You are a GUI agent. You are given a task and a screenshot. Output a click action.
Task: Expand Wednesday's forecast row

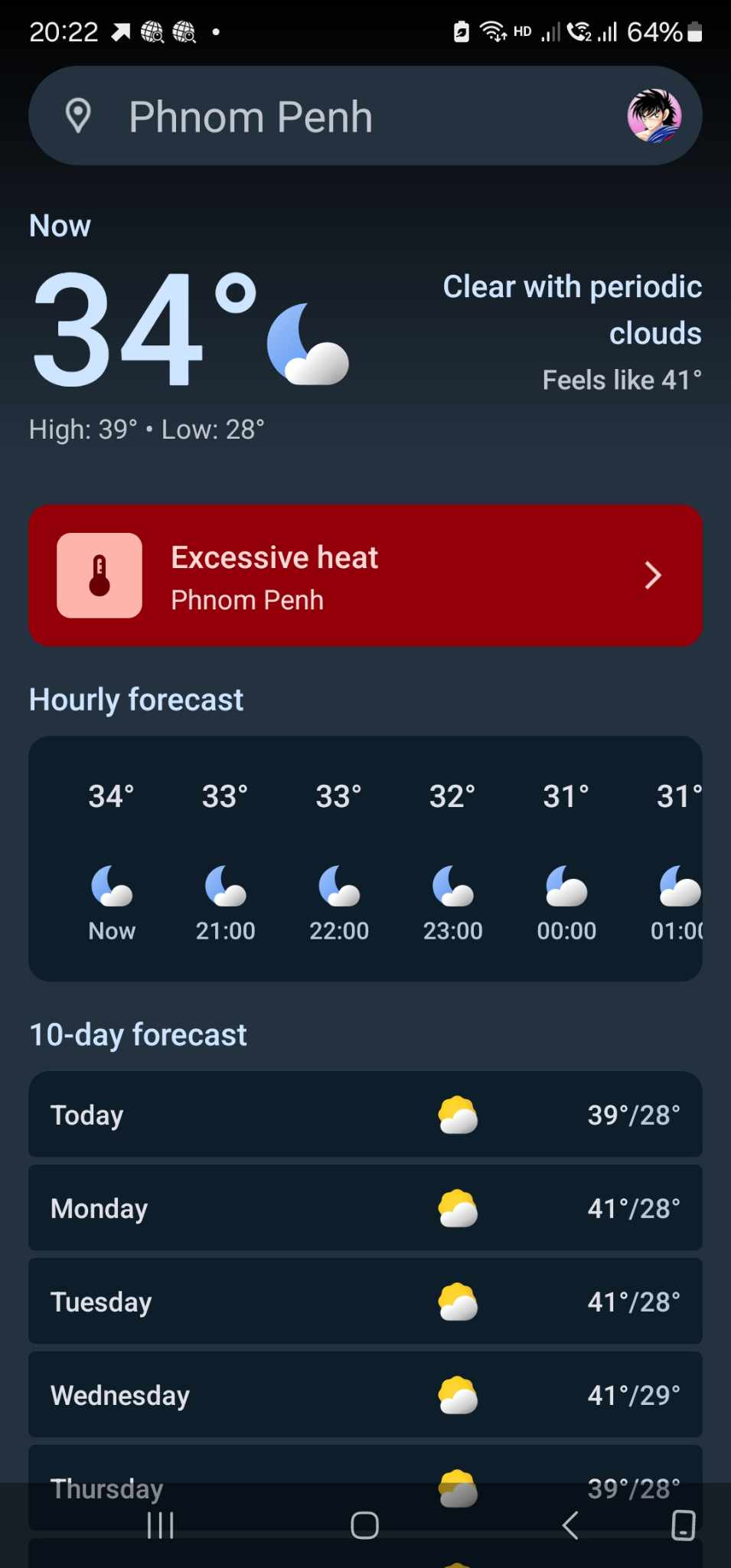(x=365, y=1395)
